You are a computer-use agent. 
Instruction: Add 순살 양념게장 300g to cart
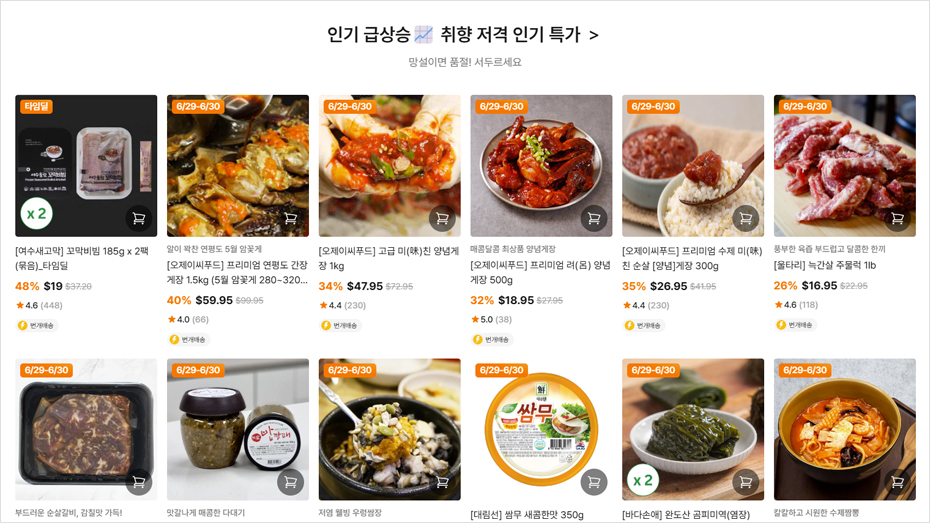point(745,218)
